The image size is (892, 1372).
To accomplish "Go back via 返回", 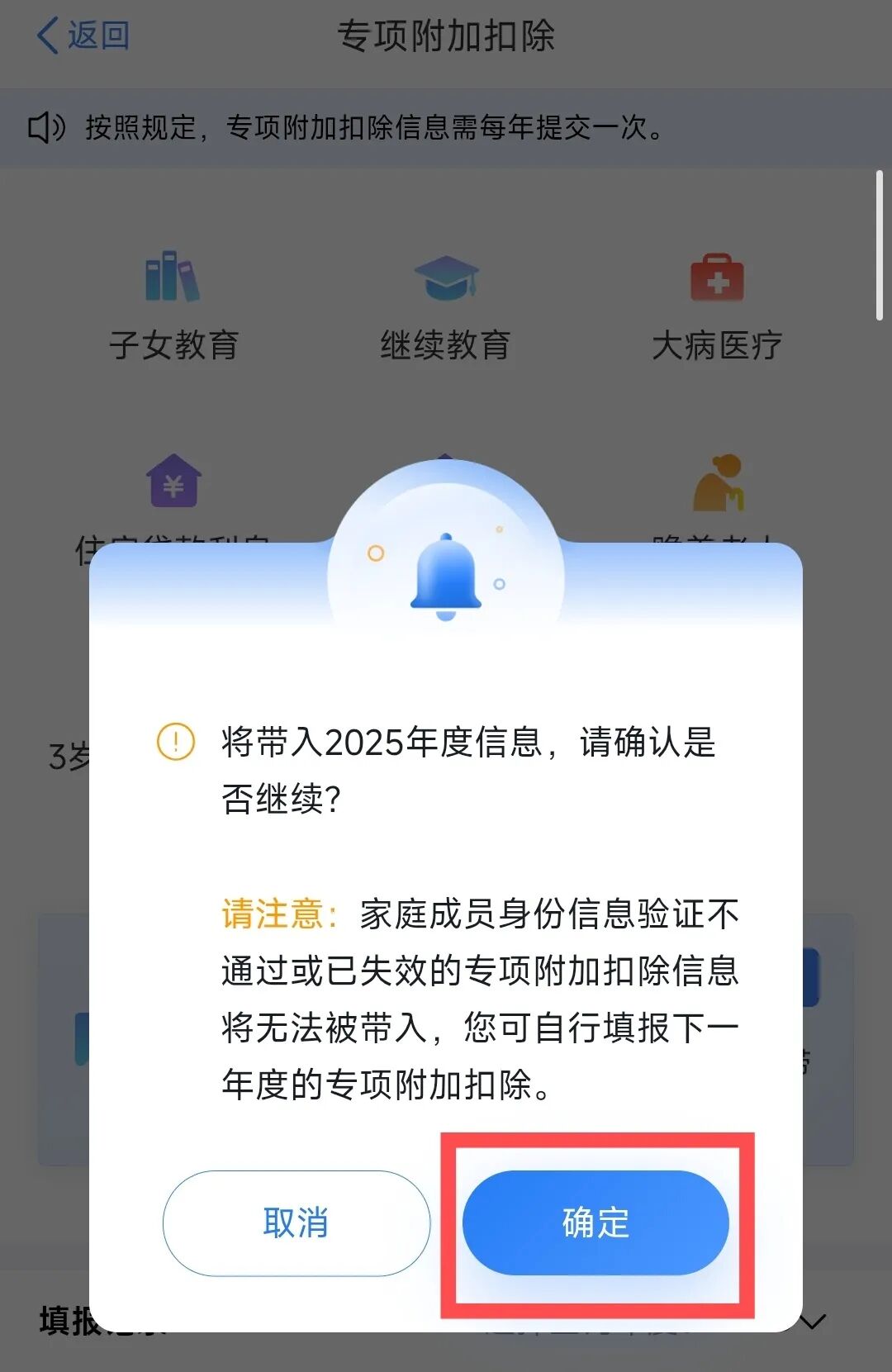I will point(83,36).
